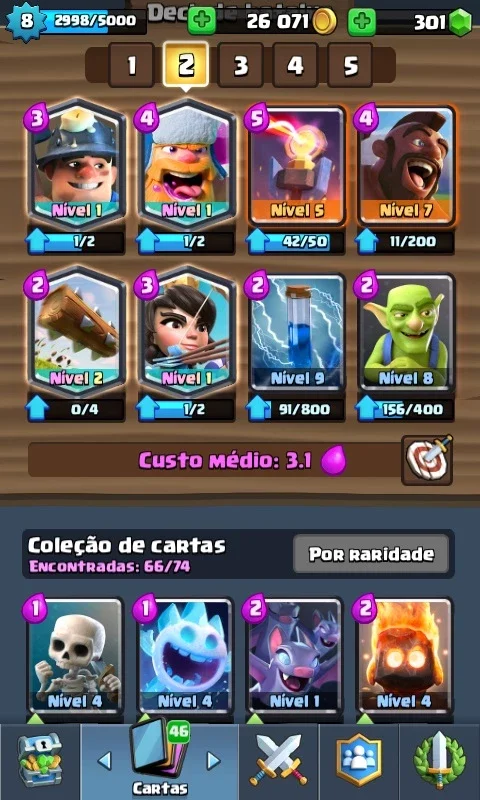Add more gems with the plus button

click(x=362, y=21)
